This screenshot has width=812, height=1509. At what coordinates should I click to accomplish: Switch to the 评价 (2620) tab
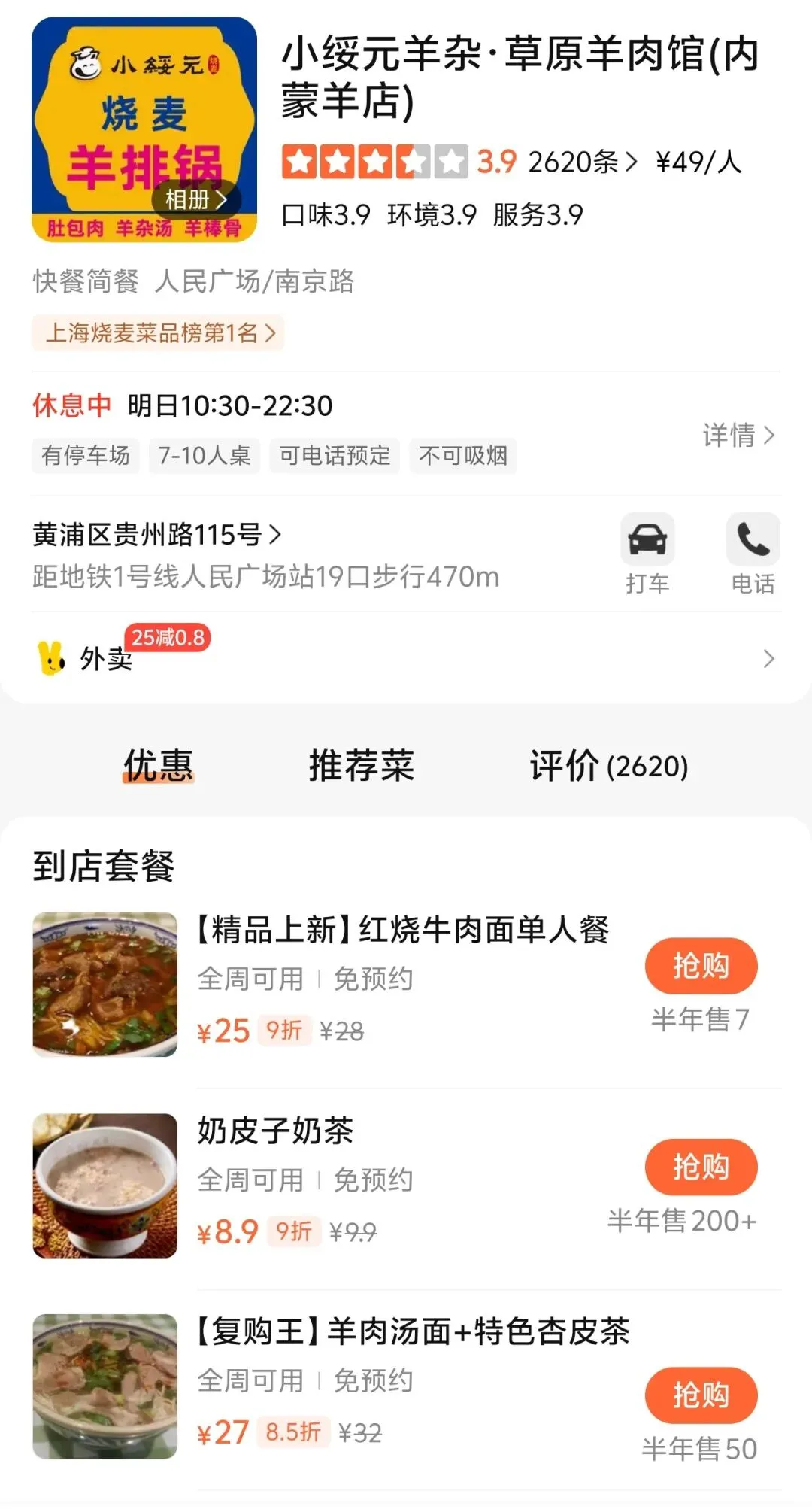pos(608,766)
